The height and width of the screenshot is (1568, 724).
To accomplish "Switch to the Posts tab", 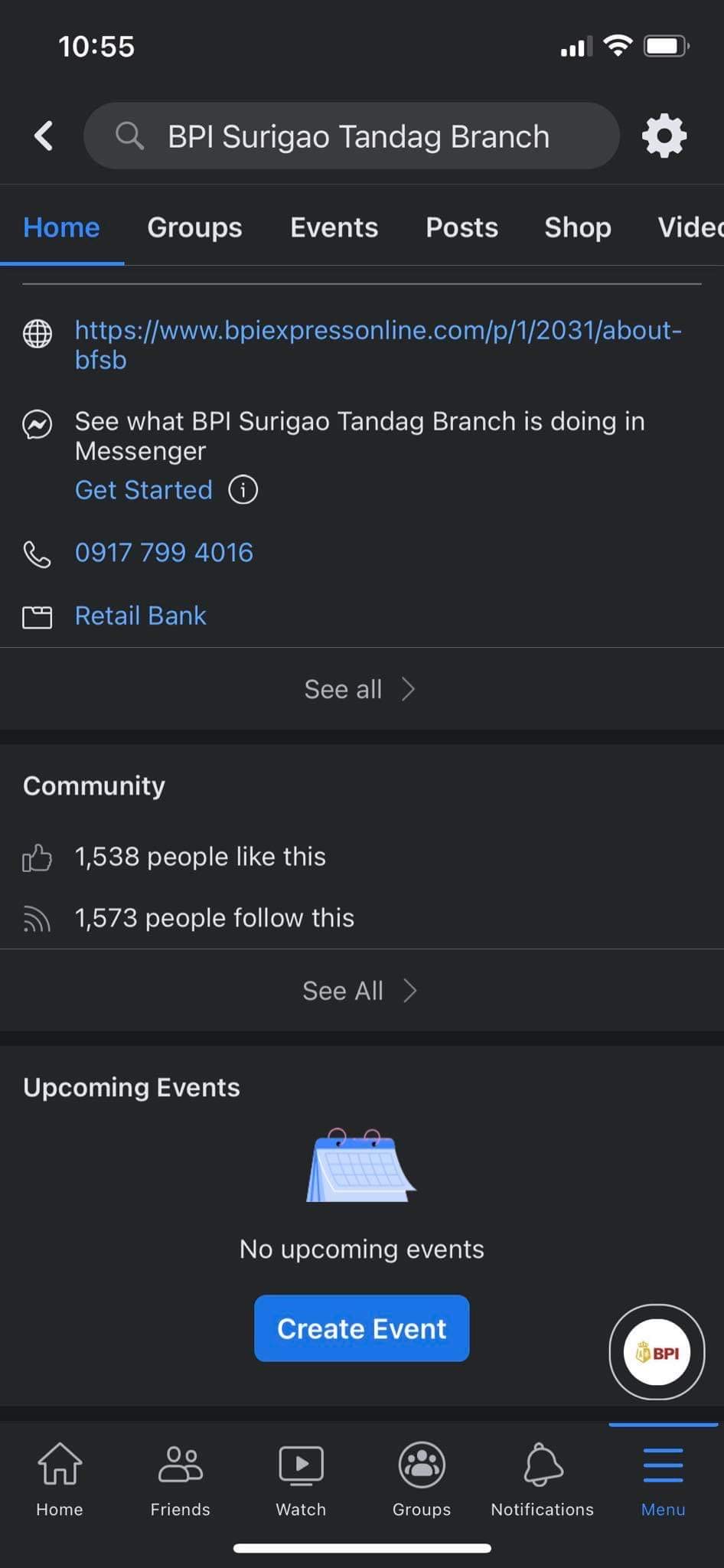I will (x=461, y=227).
